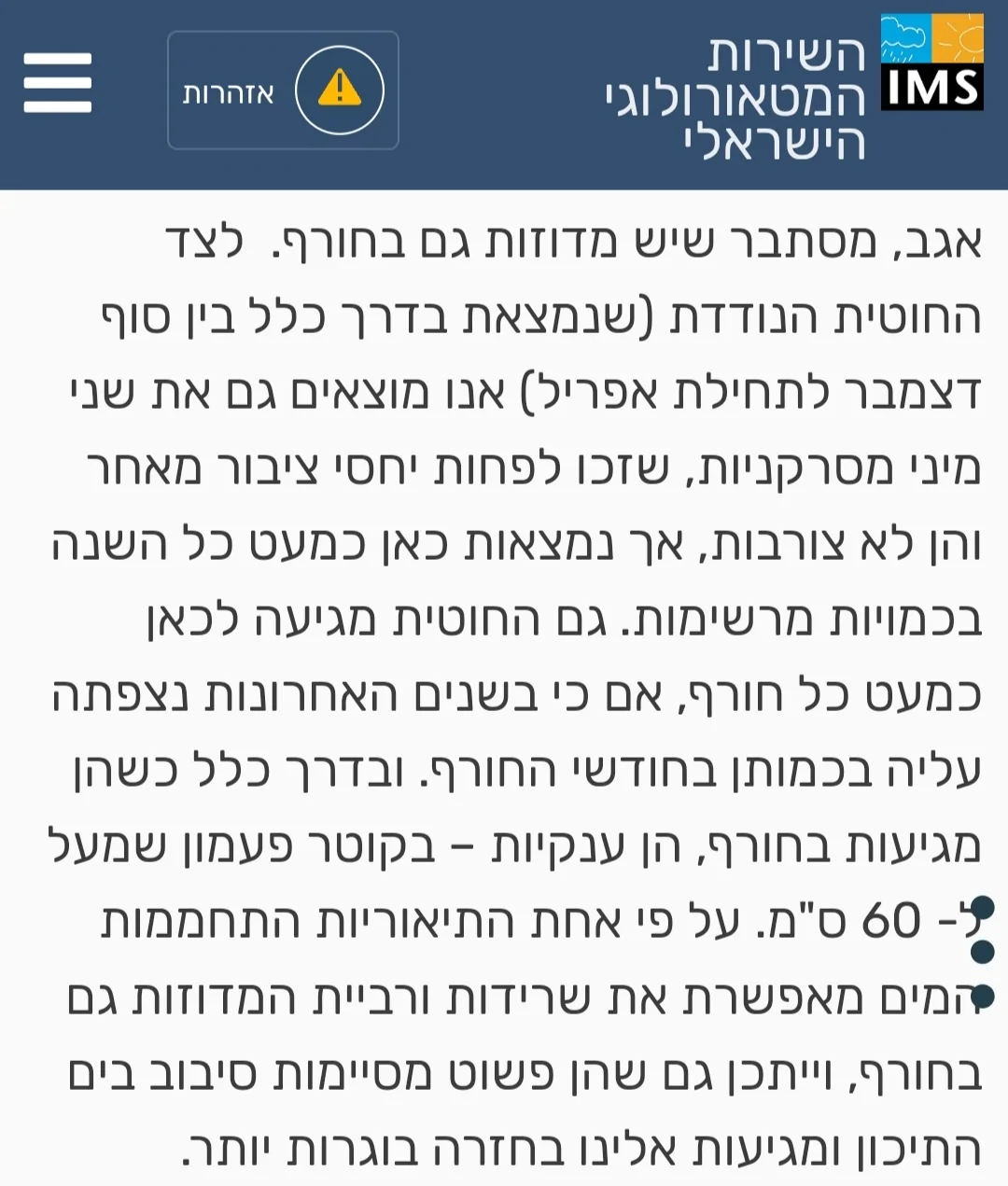The width and height of the screenshot is (1008, 1186).
Task: Open the hamburger navigation menu
Action: [x=58, y=84]
